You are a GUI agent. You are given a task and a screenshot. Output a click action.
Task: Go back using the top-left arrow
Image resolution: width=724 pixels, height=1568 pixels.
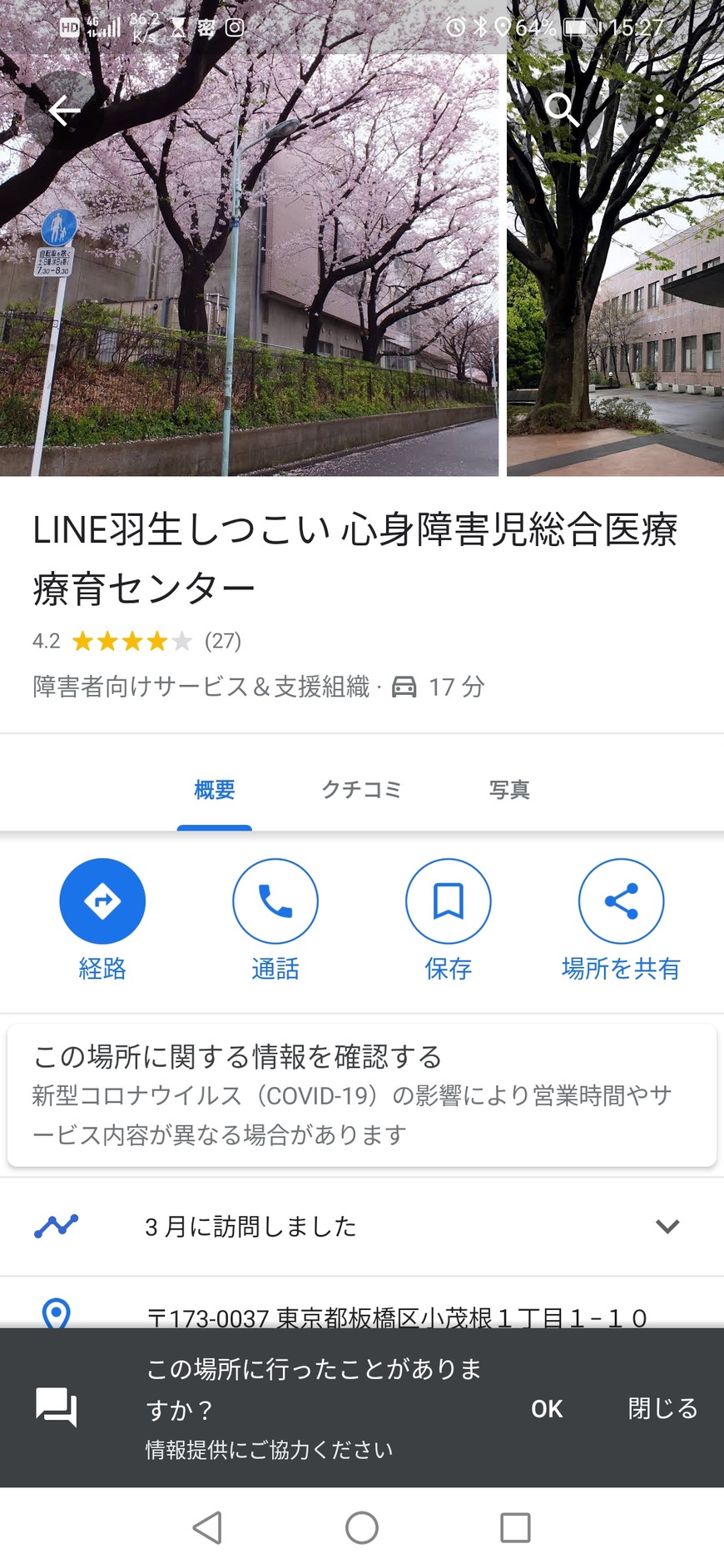click(x=63, y=110)
